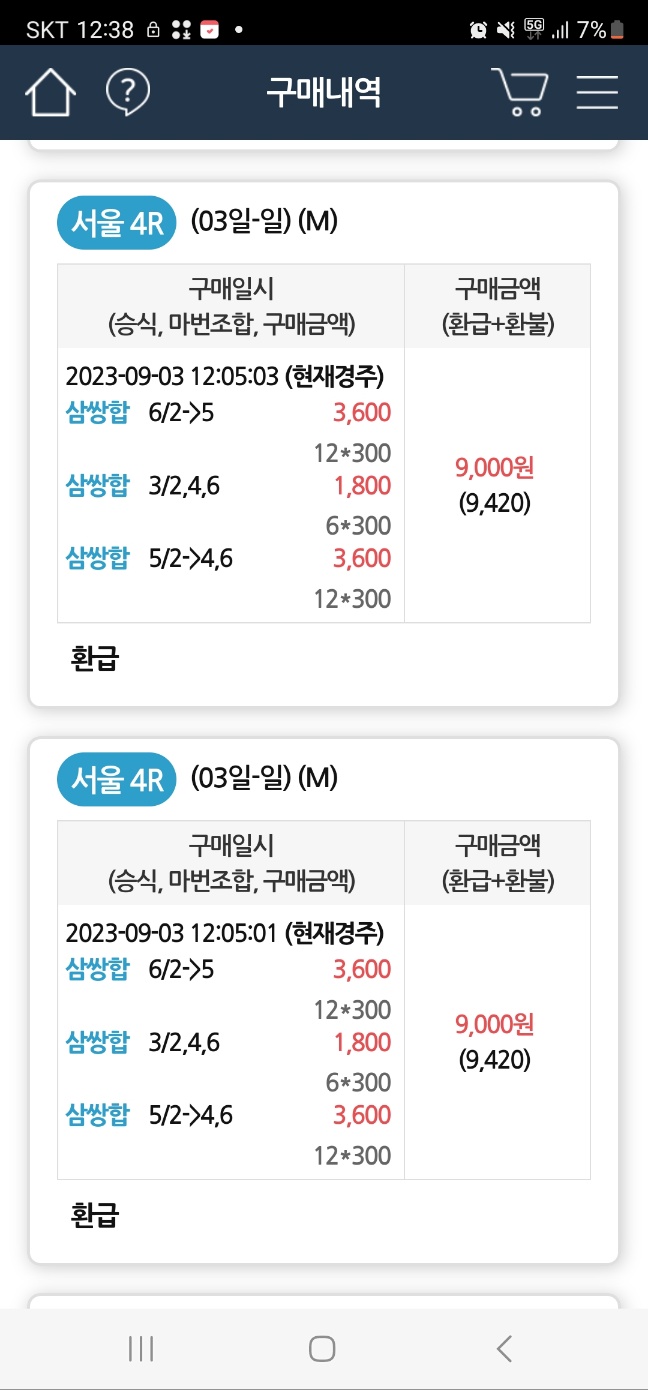
Task: Tap the system back button
Action: 504,1349
